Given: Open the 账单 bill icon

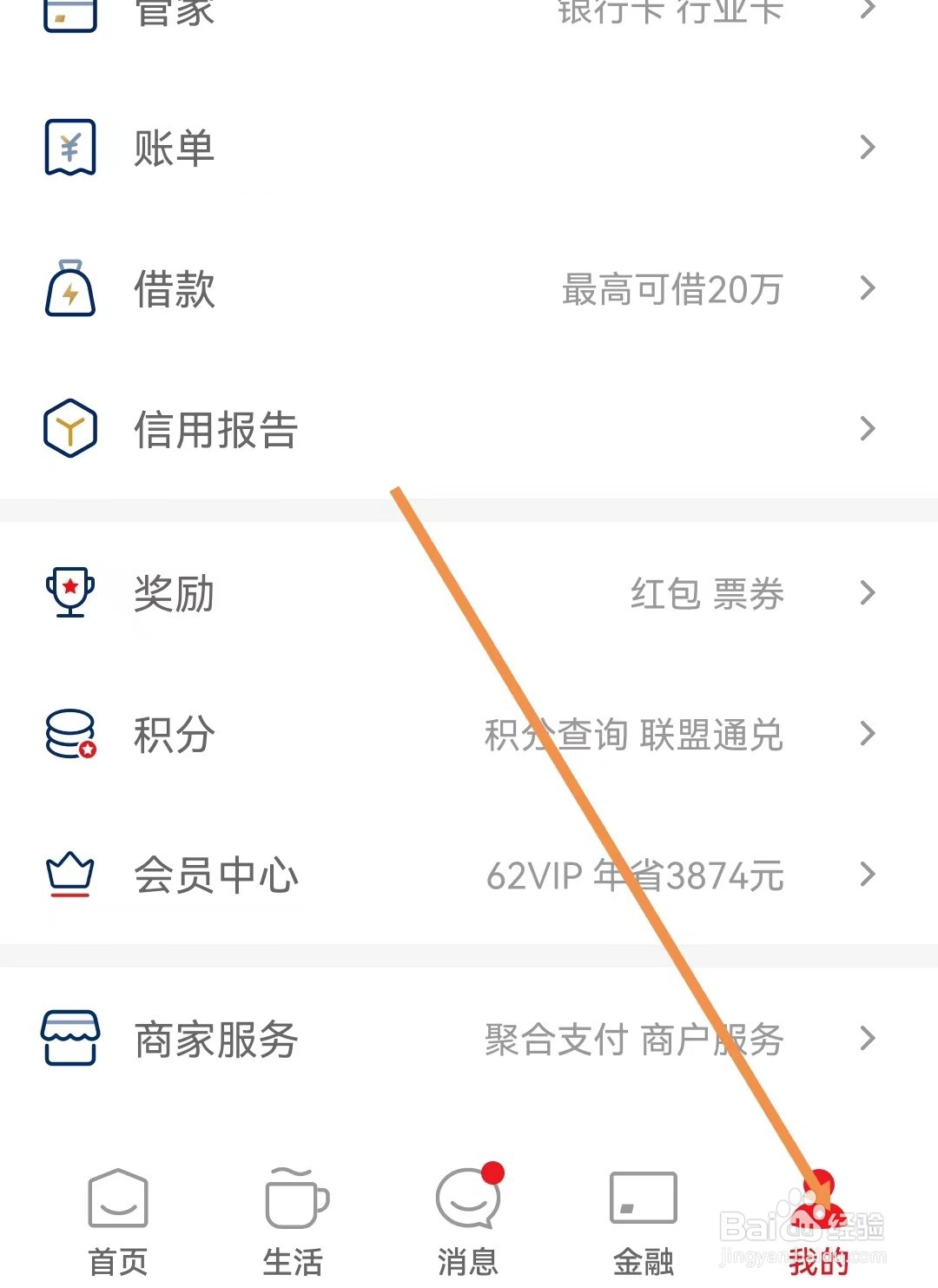Looking at the screenshot, I should point(69,146).
